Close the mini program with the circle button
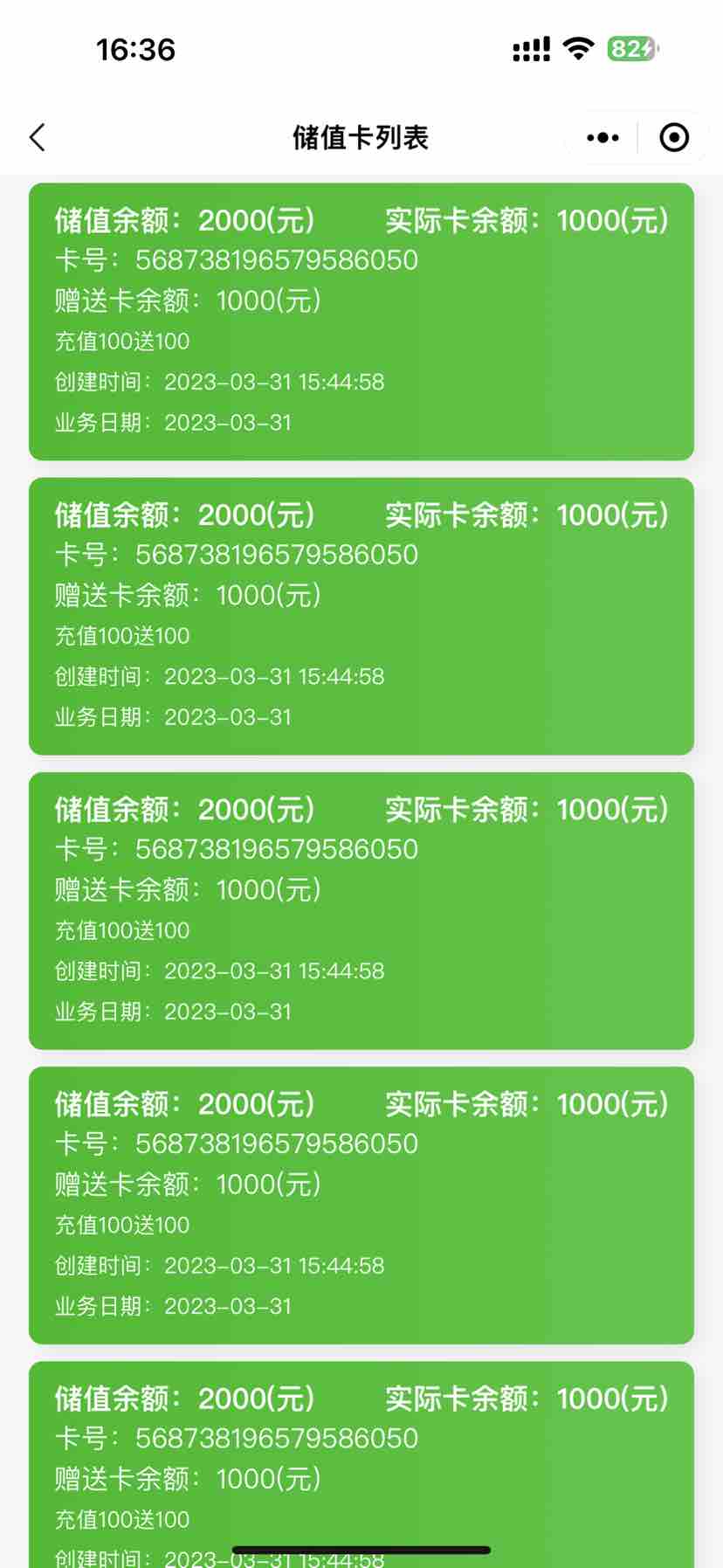 tap(673, 137)
